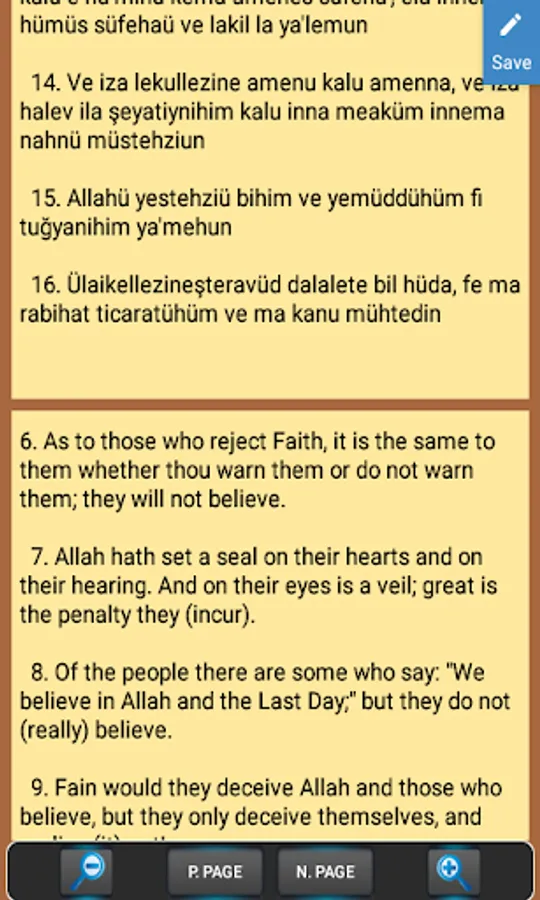Tap the Save pencil button

(x=511, y=41)
